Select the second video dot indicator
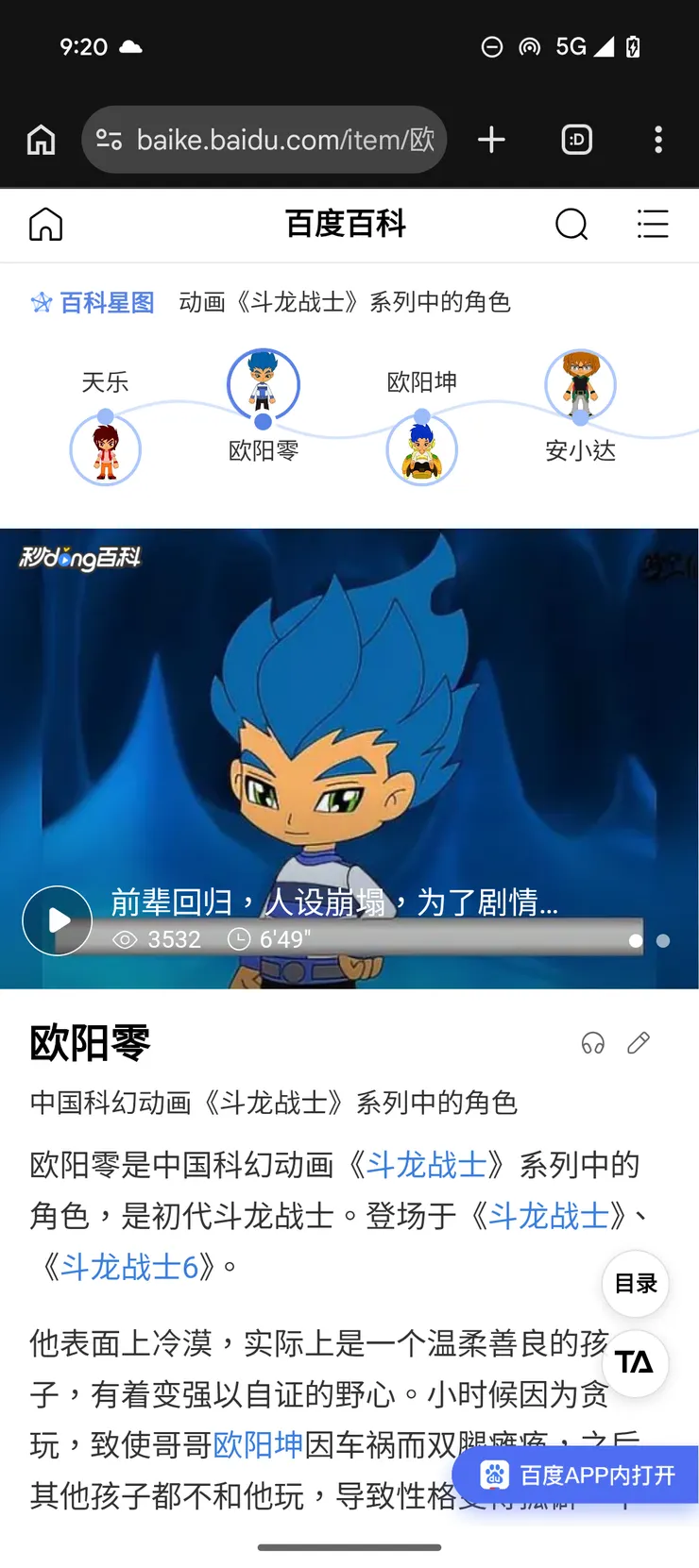The width and height of the screenshot is (699, 1568). [x=663, y=940]
